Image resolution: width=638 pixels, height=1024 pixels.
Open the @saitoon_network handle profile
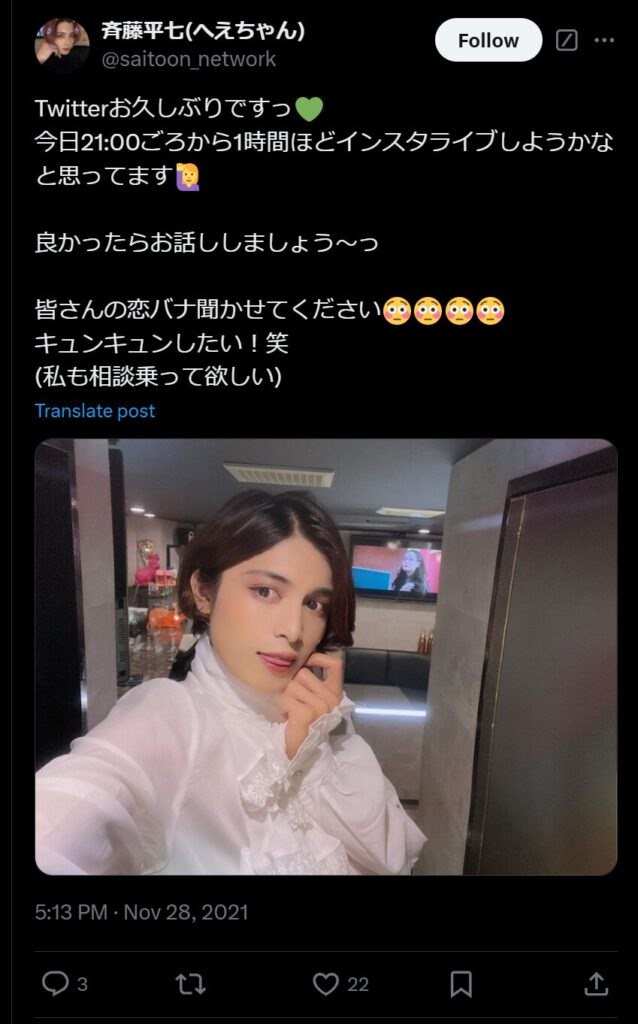pos(189,59)
